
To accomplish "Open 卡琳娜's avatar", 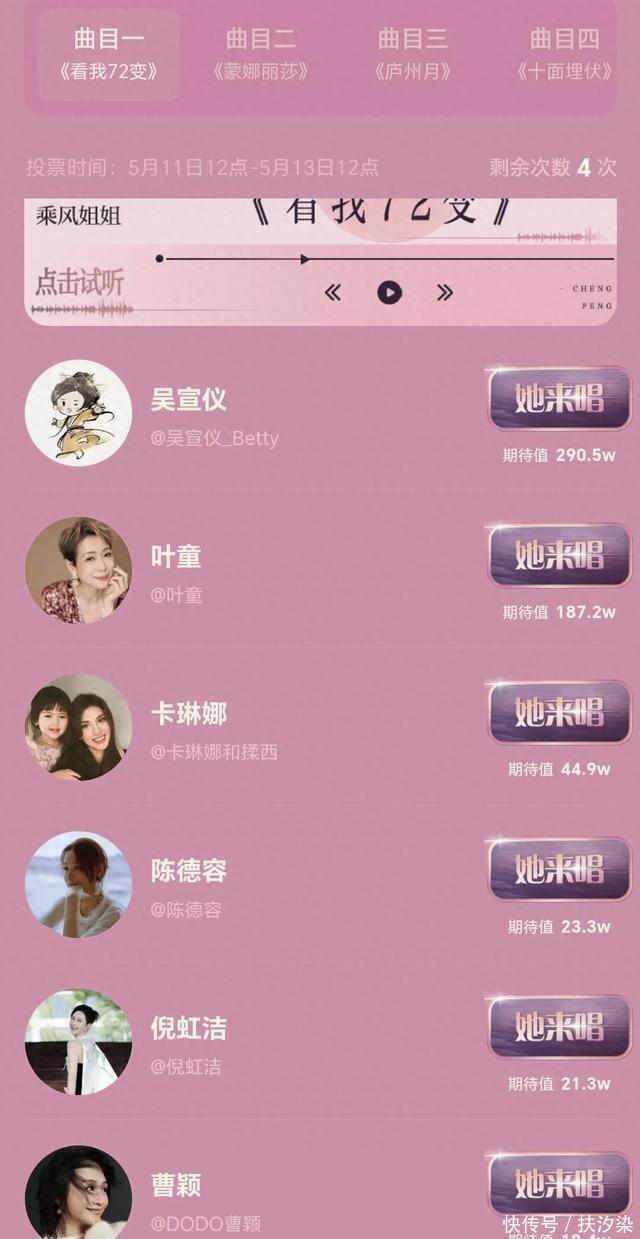I will coord(78,727).
